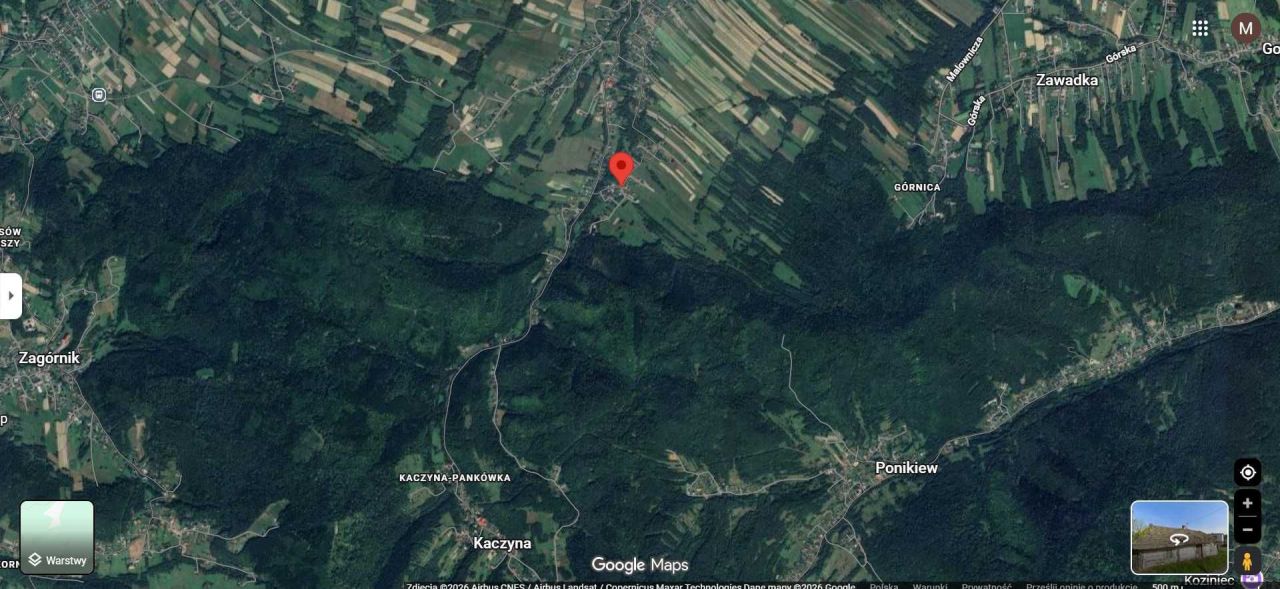Zoom out with the minus button

1247,529
